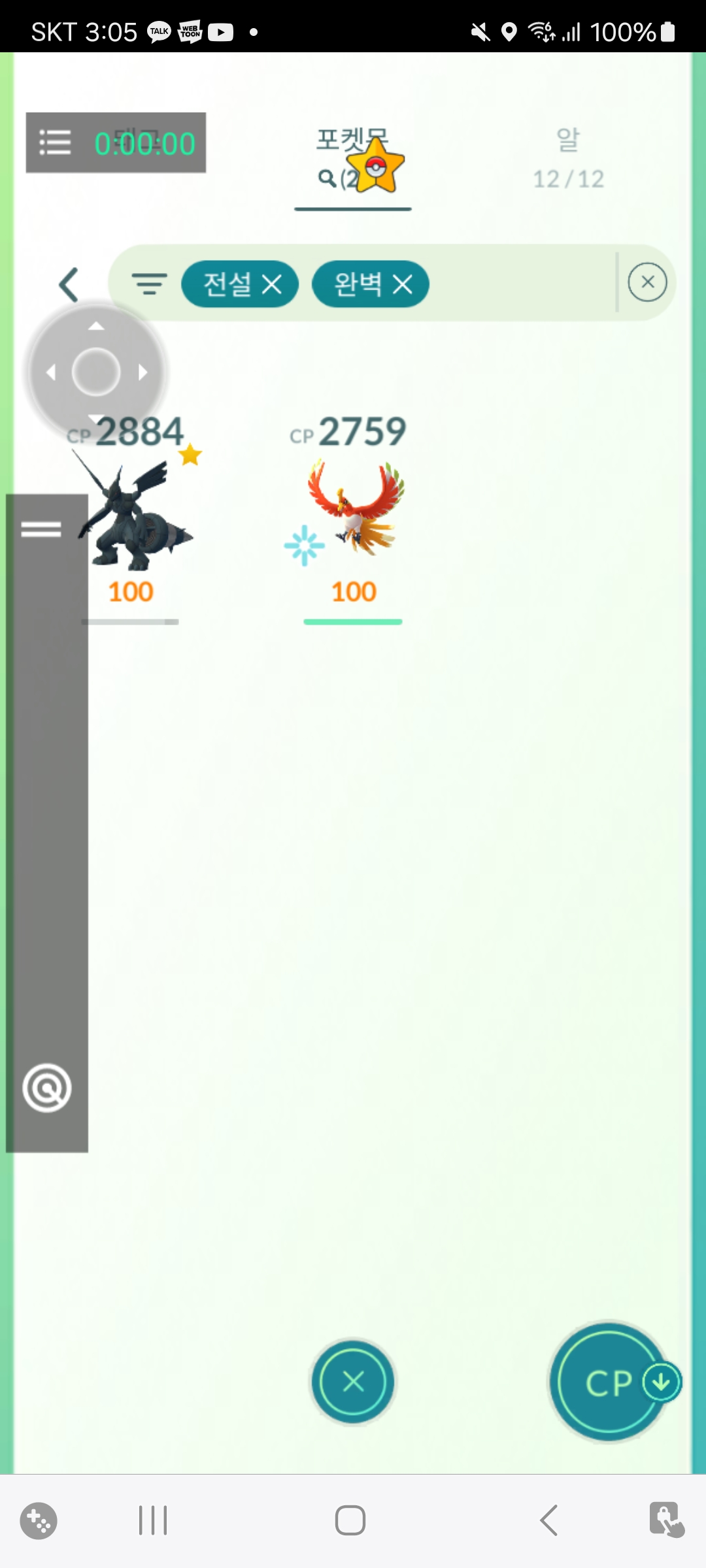
Task: Open the search filter options icon
Action: (149, 284)
